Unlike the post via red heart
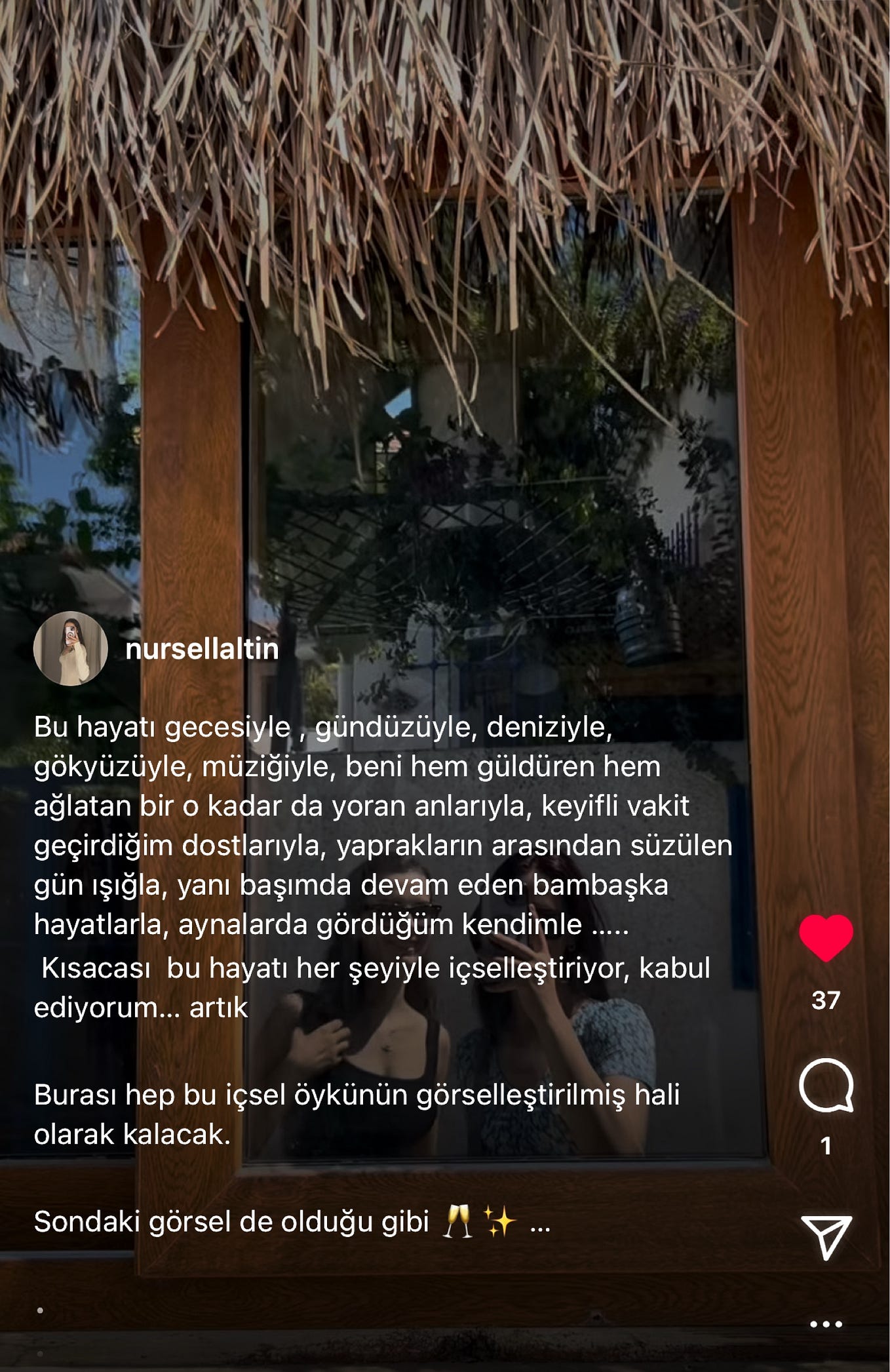 point(826,937)
